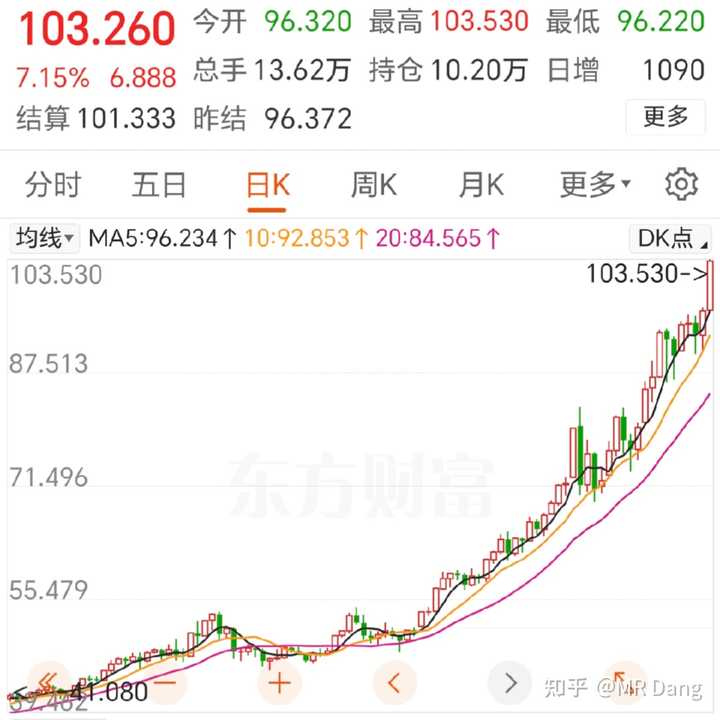Switch to the 分时 chart tab

point(53,185)
